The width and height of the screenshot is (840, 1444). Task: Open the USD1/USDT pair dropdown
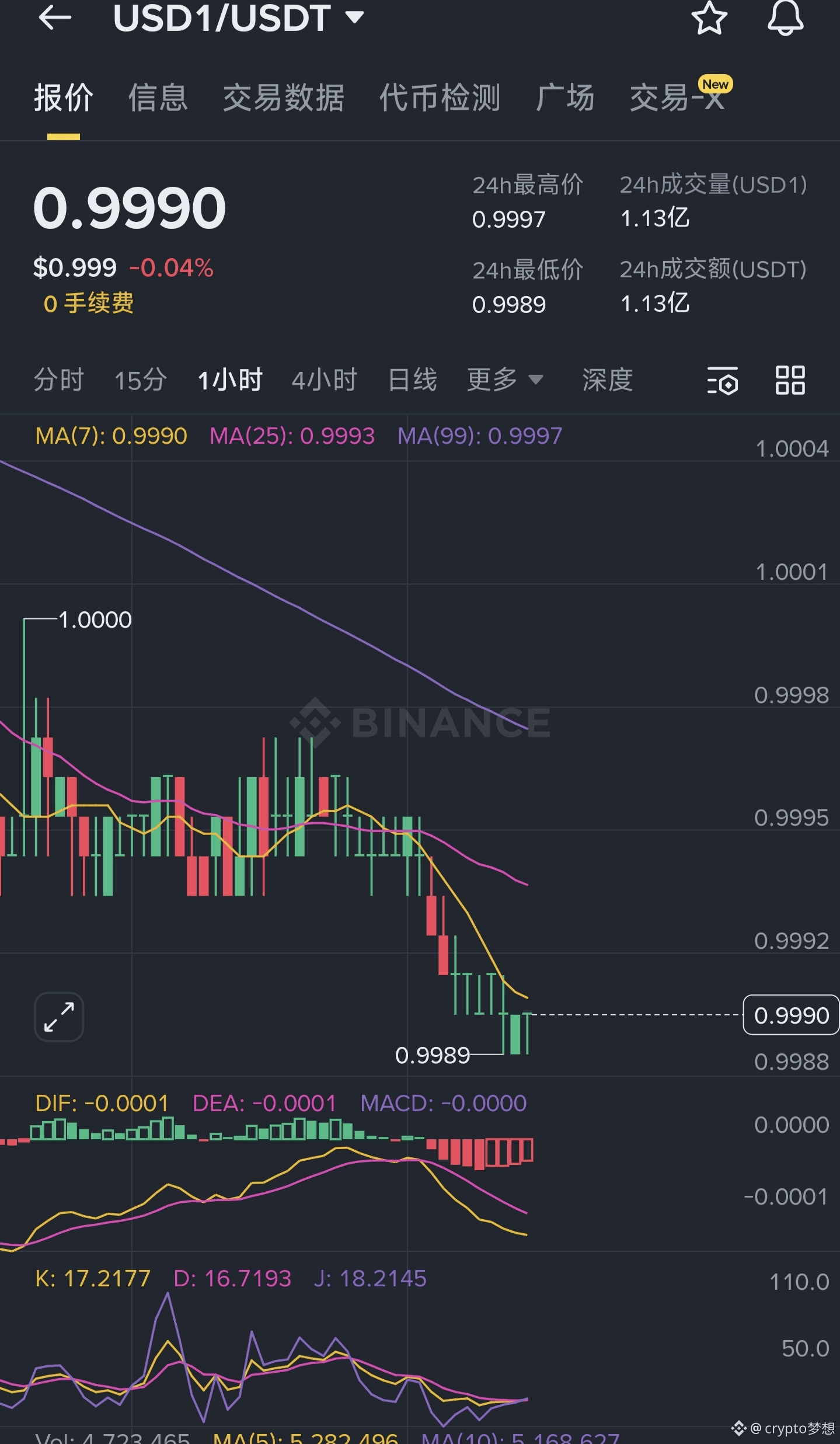coord(354,18)
